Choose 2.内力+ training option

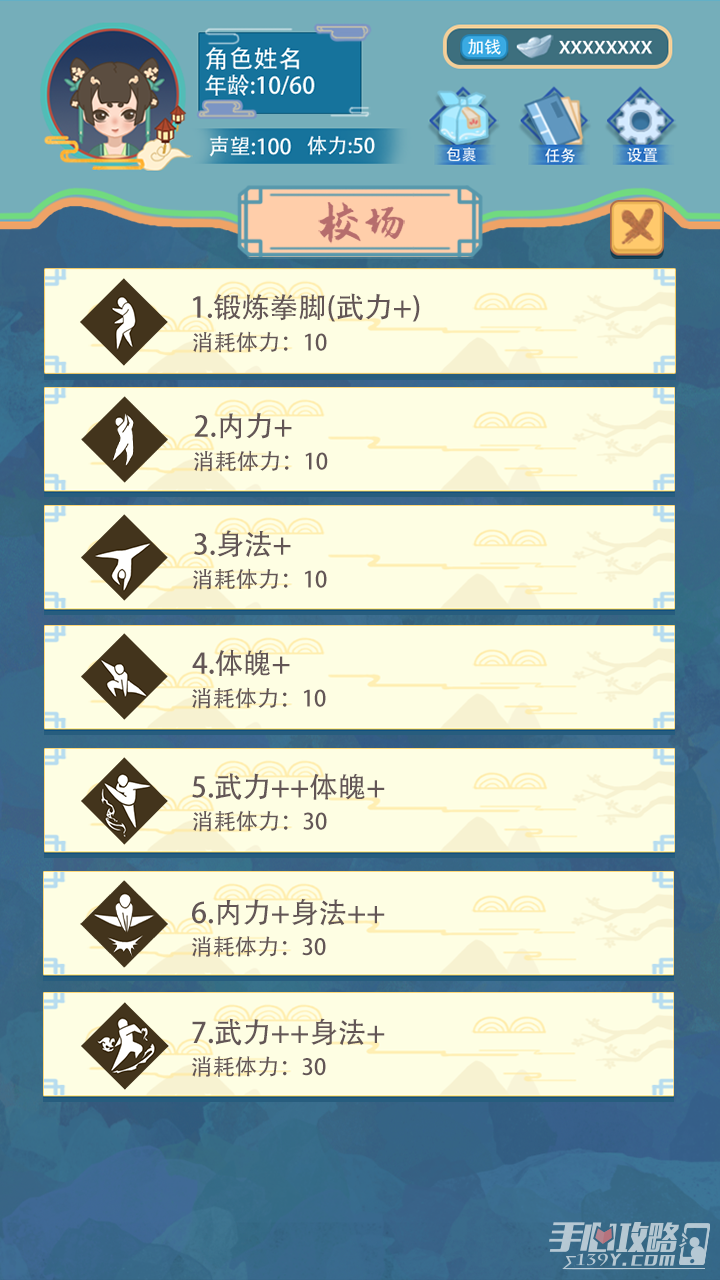click(x=359, y=440)
